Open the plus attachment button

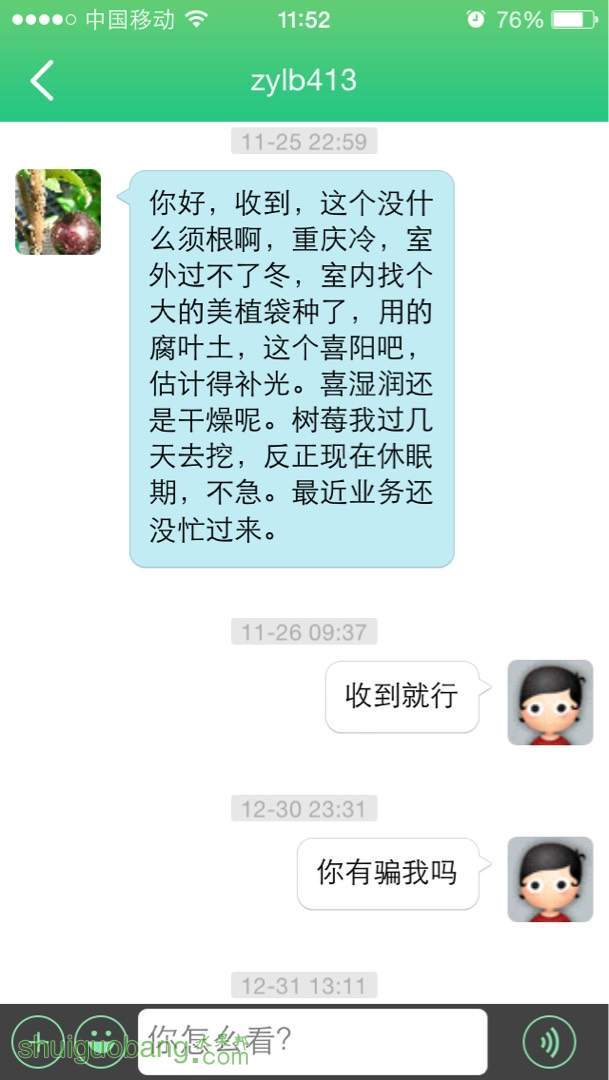click(x=37, y=1041)
